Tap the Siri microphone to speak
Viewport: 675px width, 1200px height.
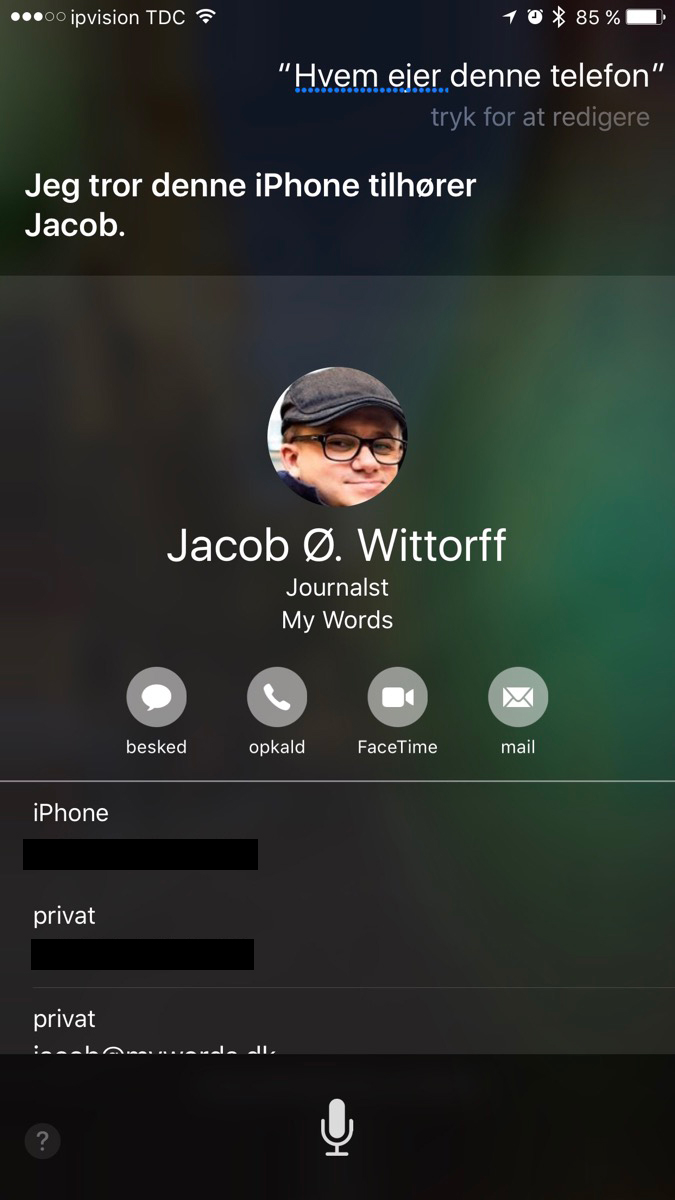click(337, 1127)
